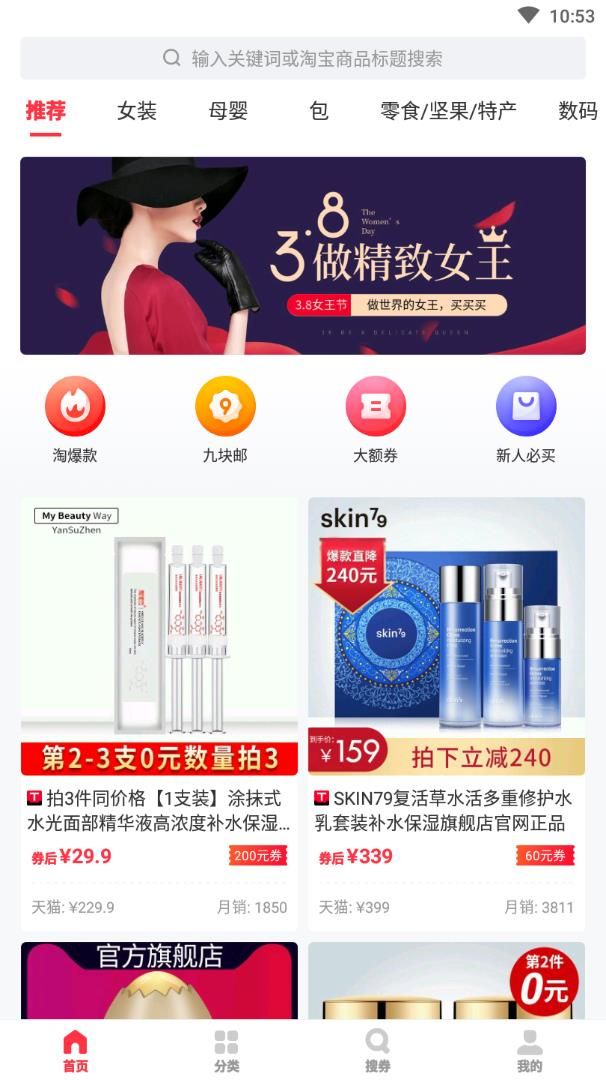Open the 官方旗舰店 product card
The height and width of the screenshot is (1080, 606).
point(159,980)
